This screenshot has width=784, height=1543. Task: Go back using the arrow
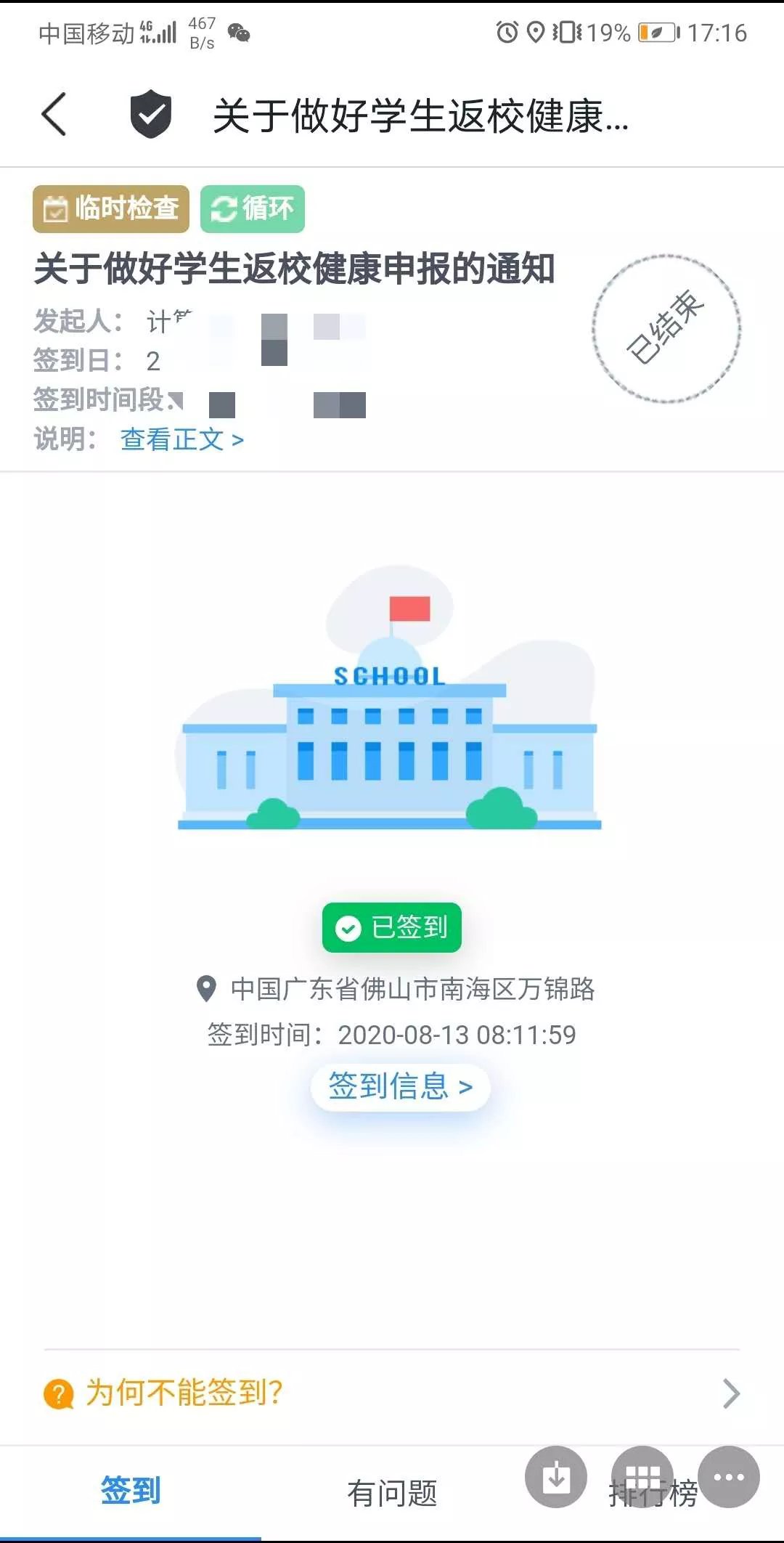pyautogui.click(x=54, y=115)
